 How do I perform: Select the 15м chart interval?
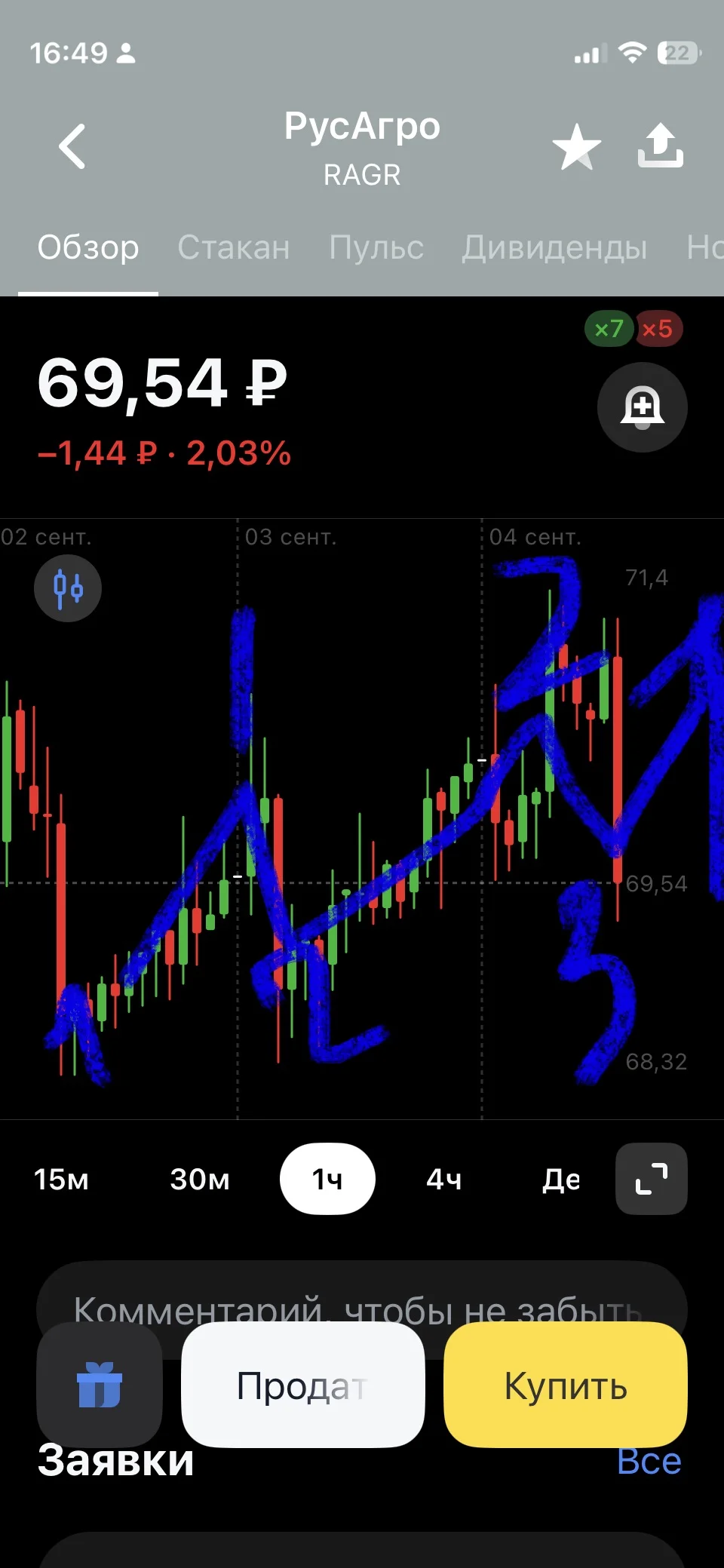pyautogui.click(x=61, y=1179)
